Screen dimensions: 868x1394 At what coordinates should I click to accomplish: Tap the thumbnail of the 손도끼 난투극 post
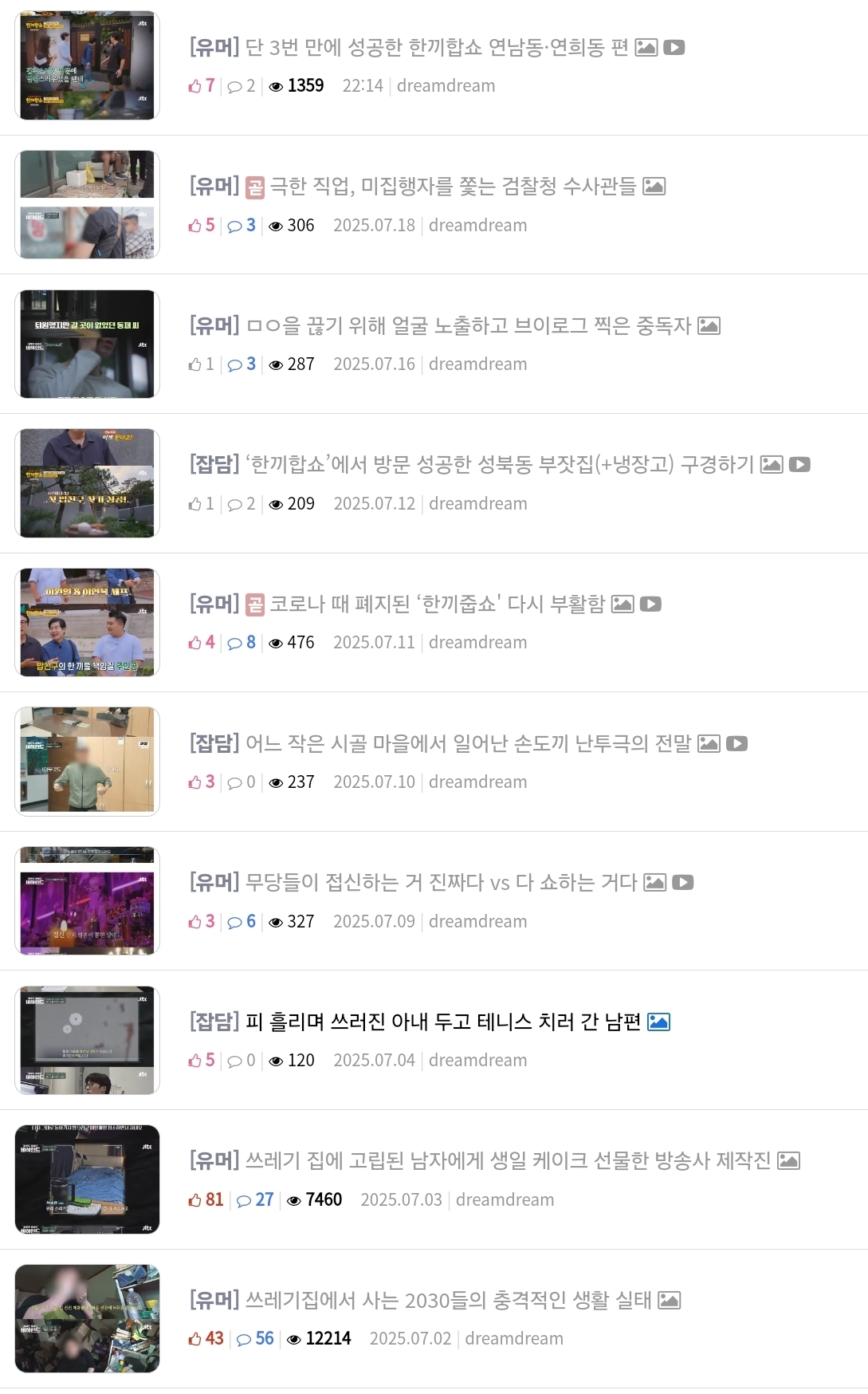87,762
